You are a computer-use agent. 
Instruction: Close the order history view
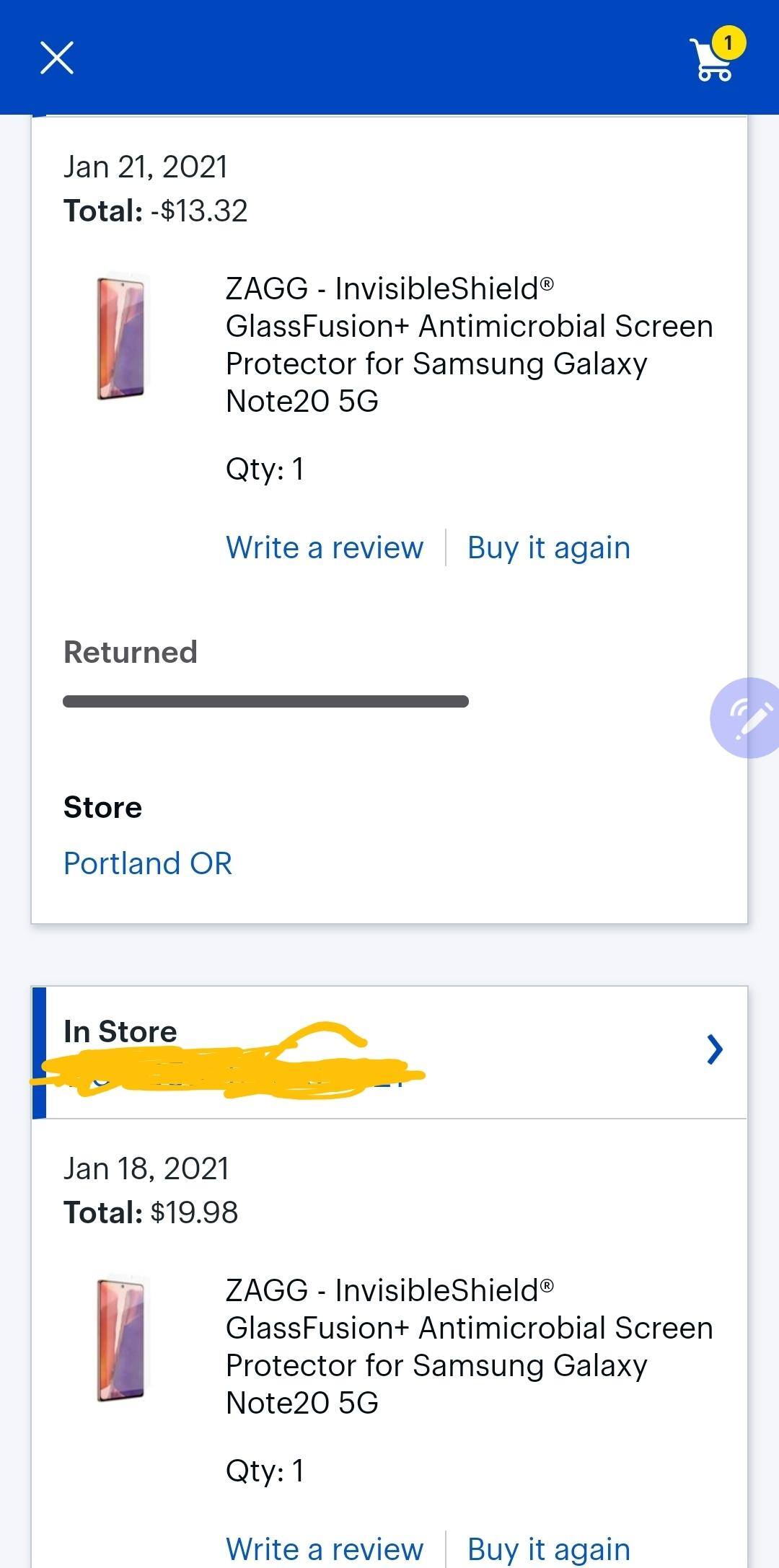click(57, 58)
